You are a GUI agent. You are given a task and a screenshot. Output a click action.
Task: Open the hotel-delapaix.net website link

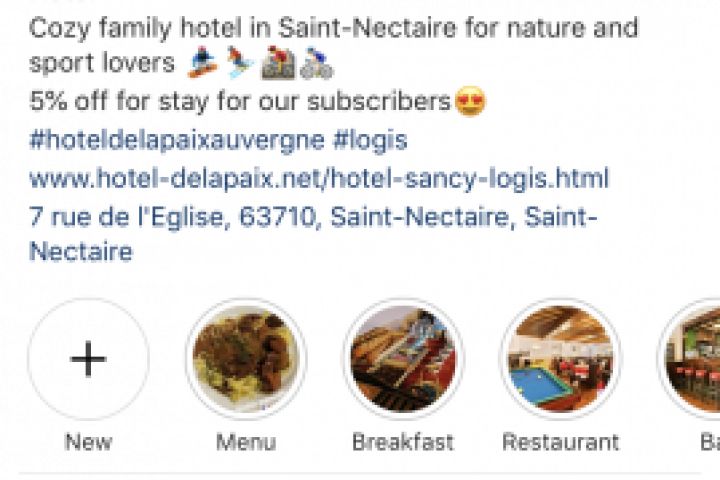(x=318, y=179)
